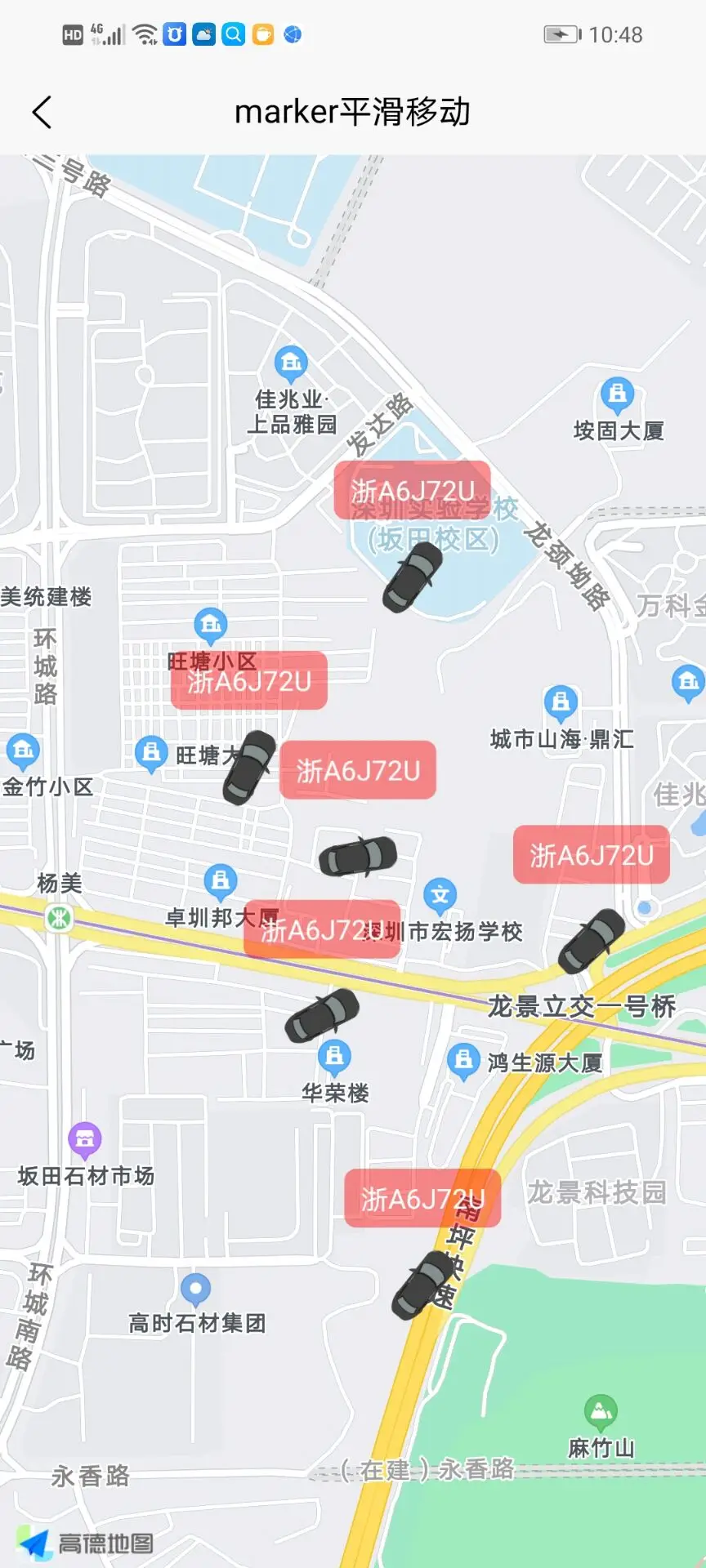The image size is (706, 1568).
Task: Tap the 坂田石材市场 shop pin
Action: coord(85,1138)
